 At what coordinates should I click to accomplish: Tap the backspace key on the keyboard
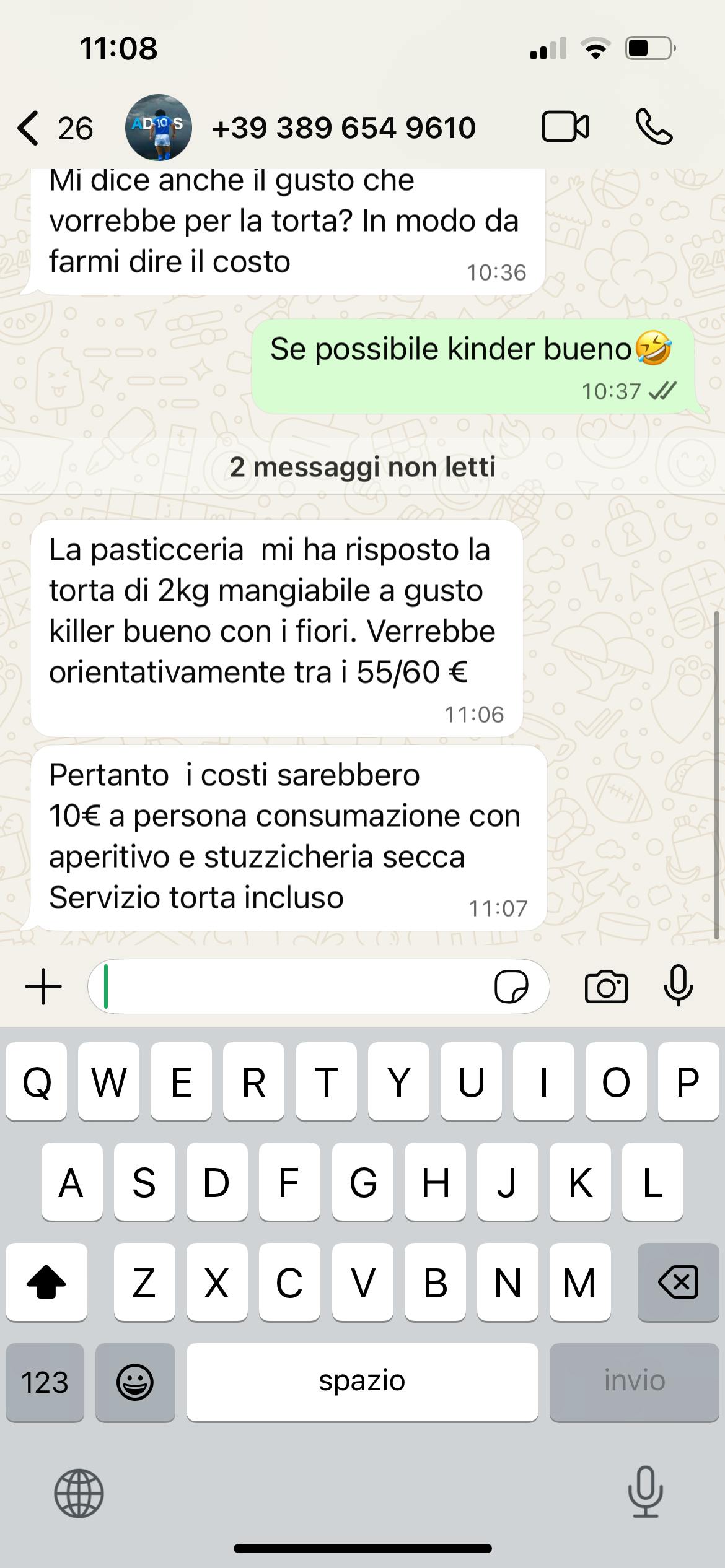point(678,1283)
